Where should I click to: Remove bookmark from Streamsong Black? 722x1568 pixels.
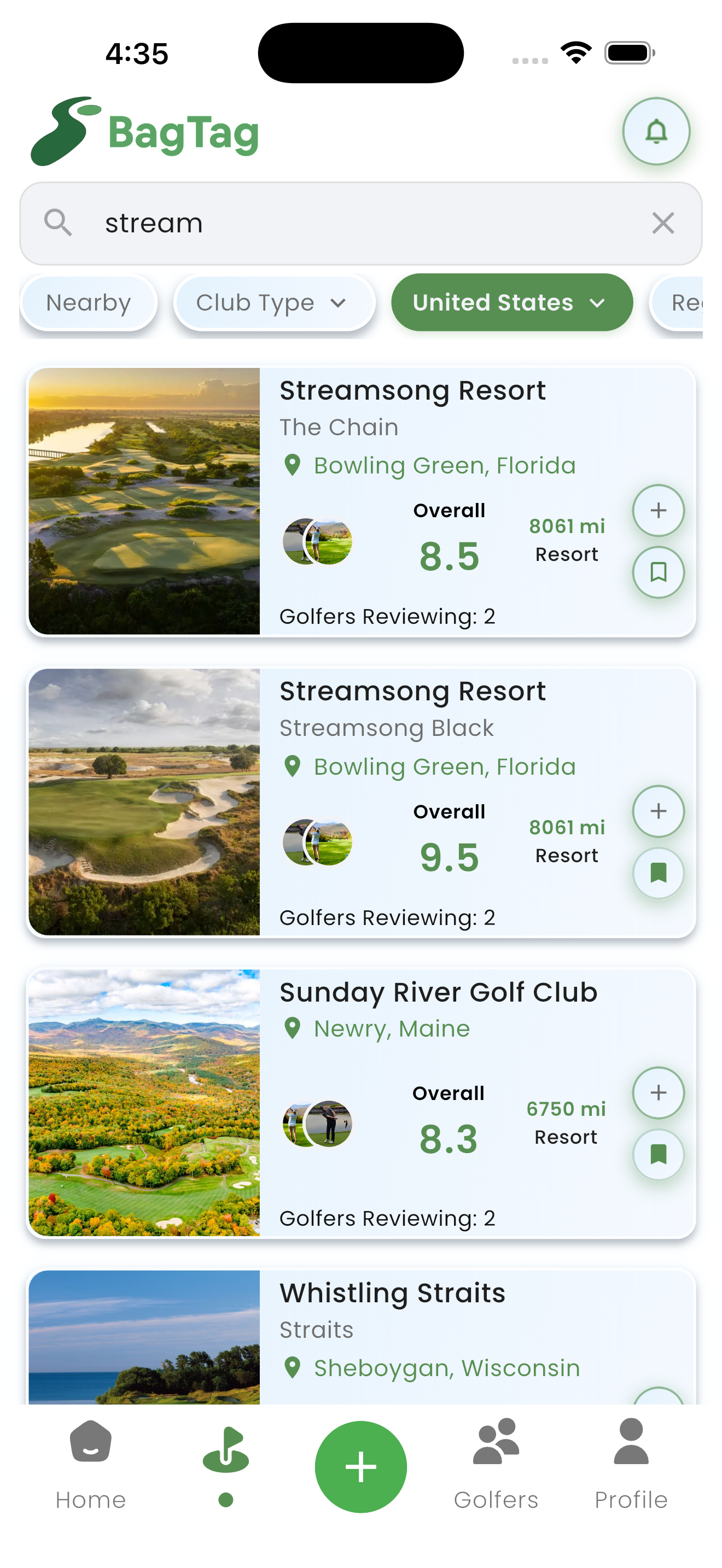point(657,873)
